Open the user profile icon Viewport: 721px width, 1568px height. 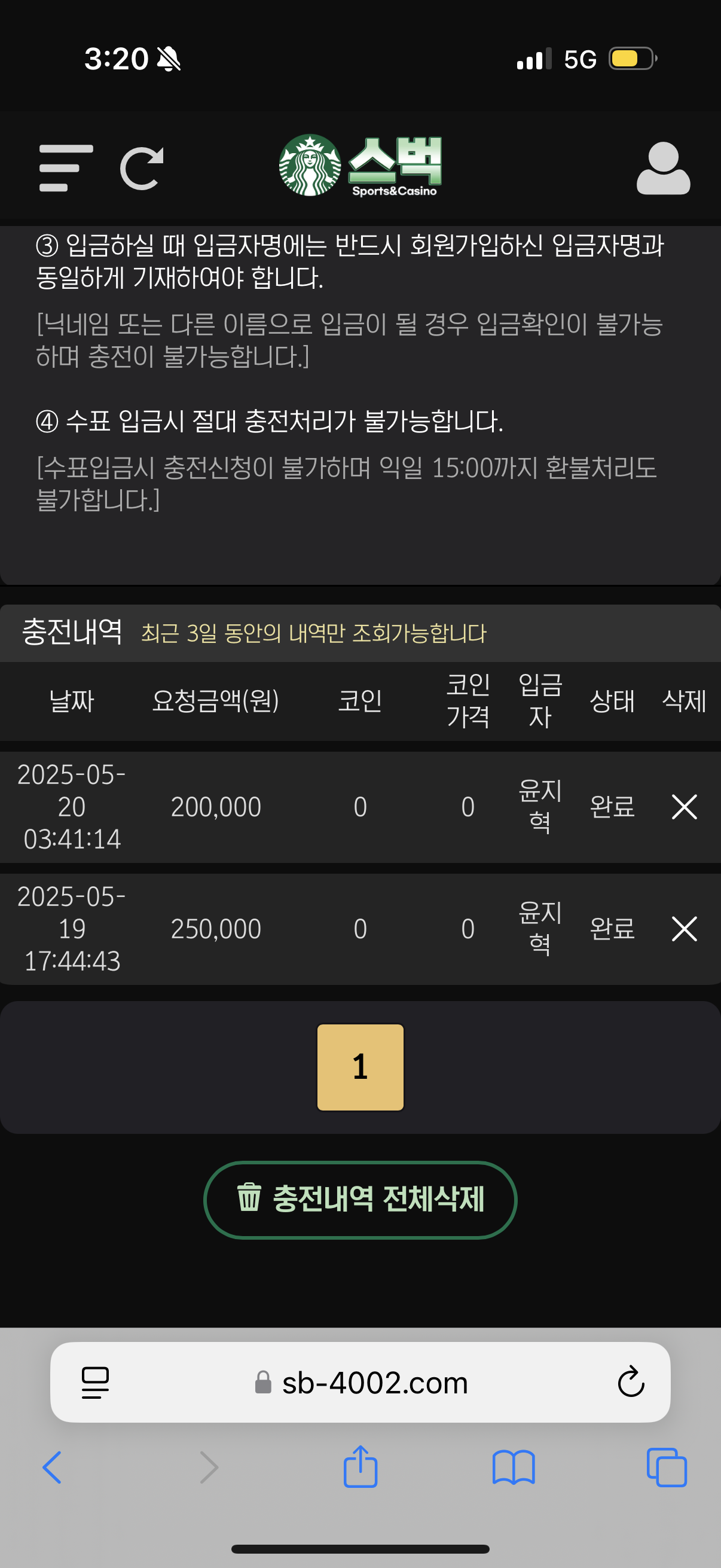coord(663,169)
